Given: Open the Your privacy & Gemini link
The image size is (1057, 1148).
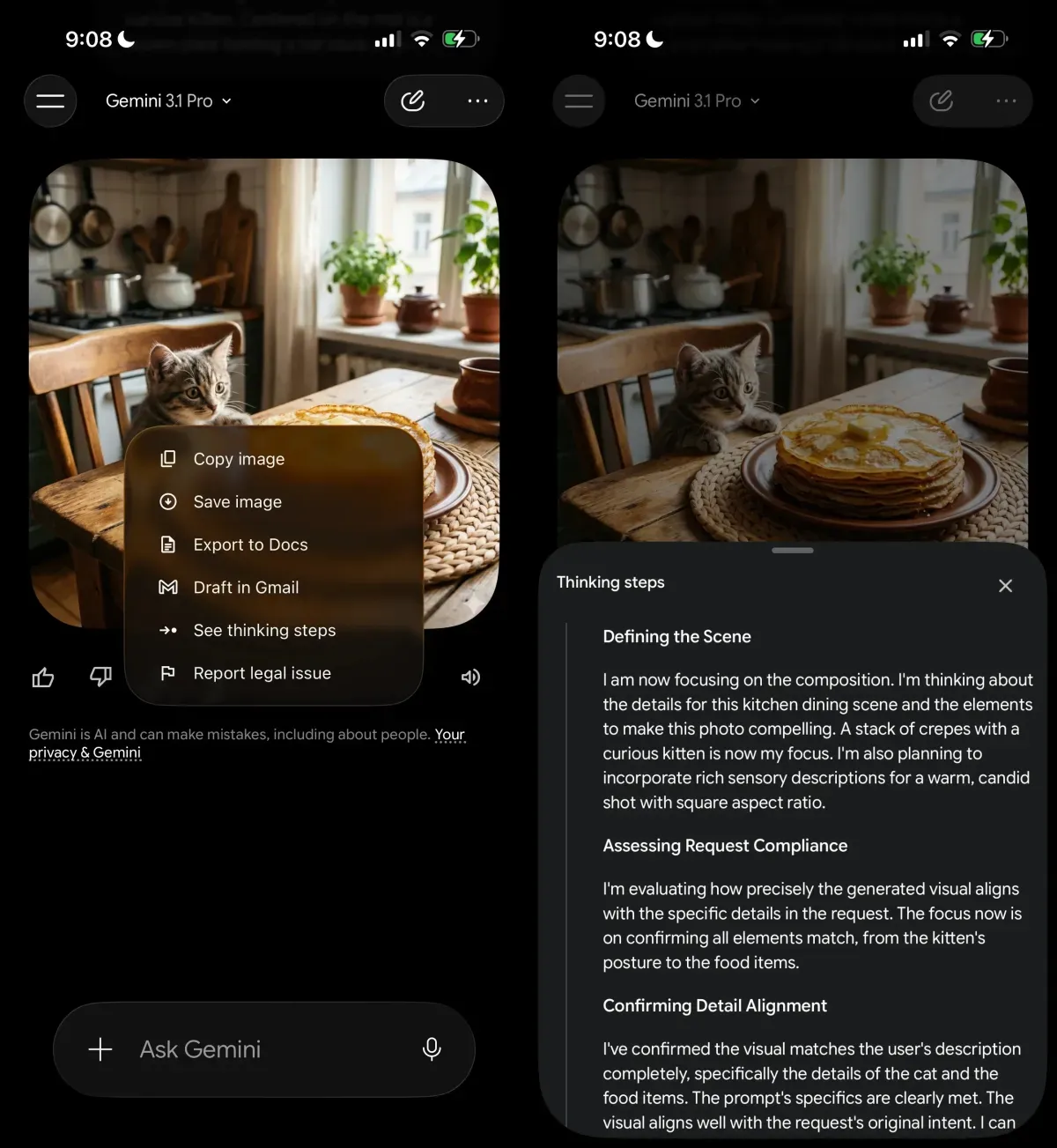Looking at the screenshot, I should tap(247, 744).
